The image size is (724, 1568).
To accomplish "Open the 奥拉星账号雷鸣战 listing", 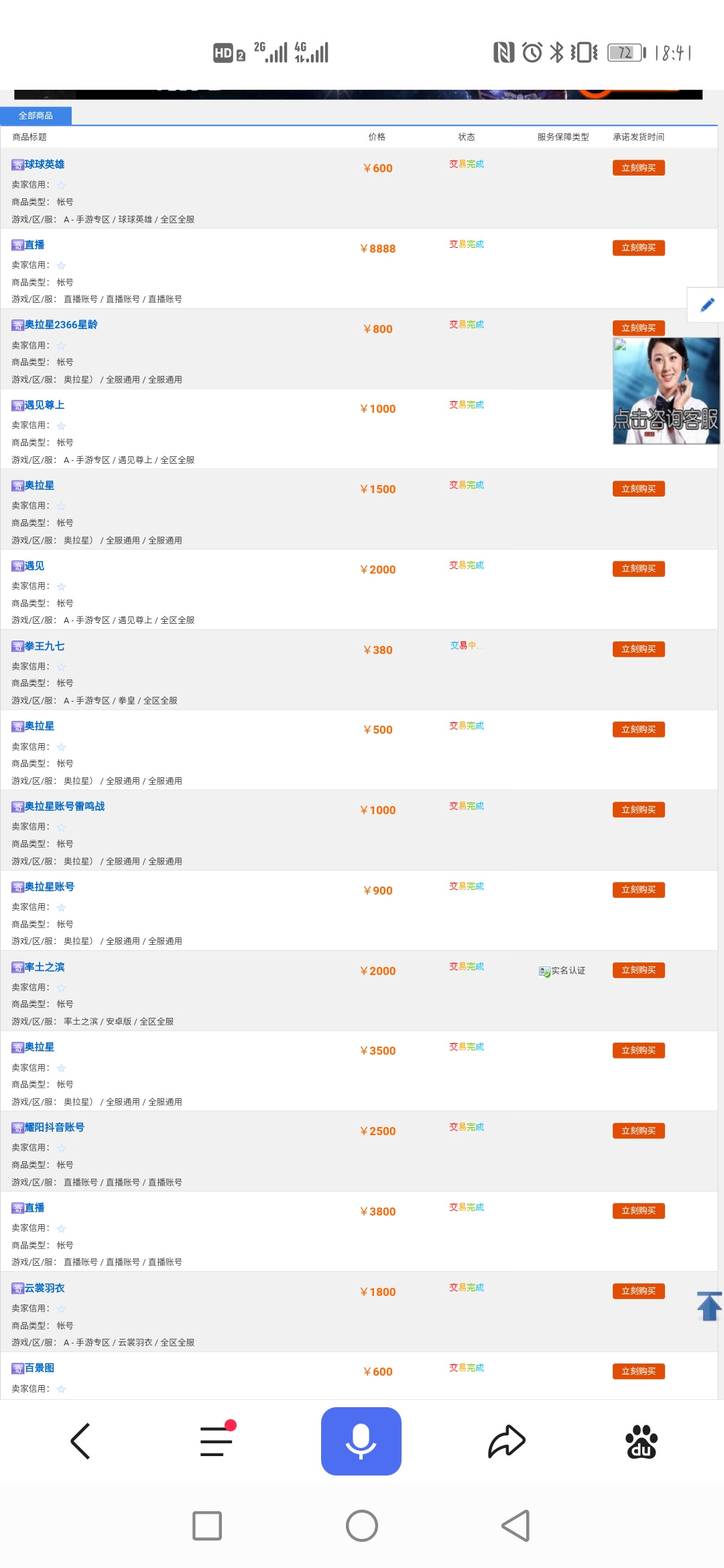I will click(64, 807).
